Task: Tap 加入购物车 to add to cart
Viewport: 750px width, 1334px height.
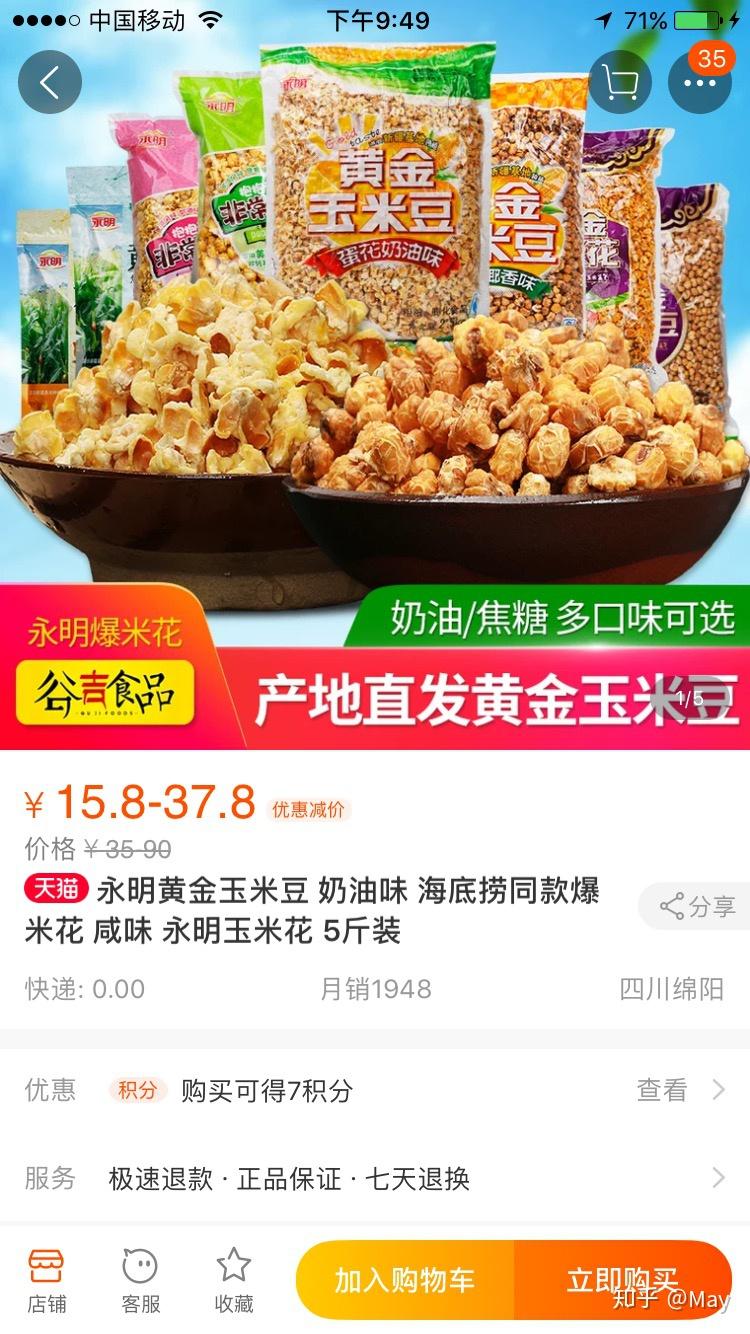Action: tap(405, 1280)
